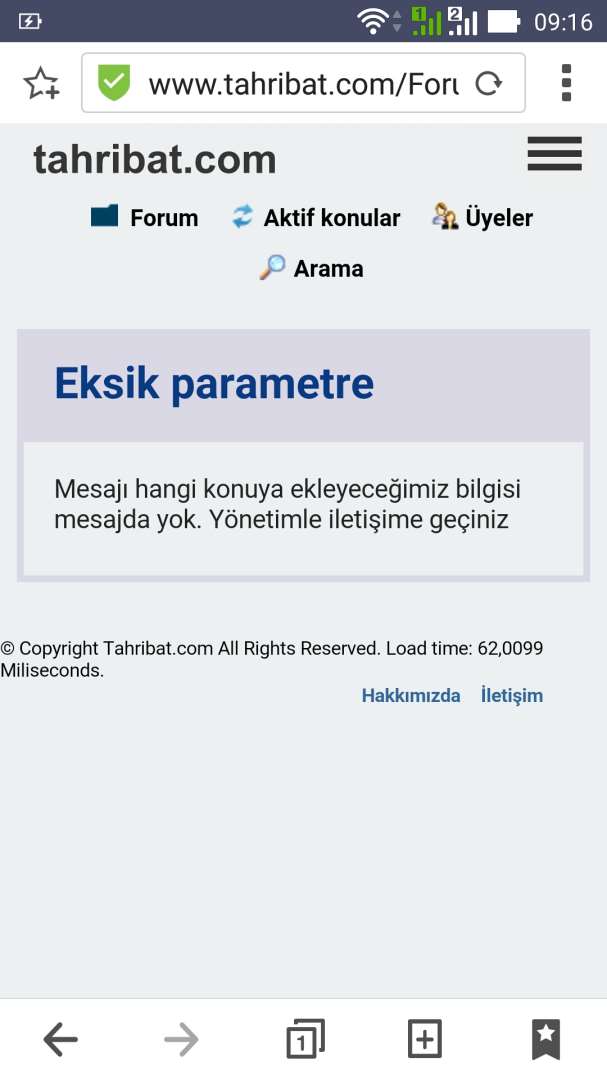This screenshot has height=1080, width=607.
Task: Open the İletişim contact link
Action: click(x=511, y=696)
